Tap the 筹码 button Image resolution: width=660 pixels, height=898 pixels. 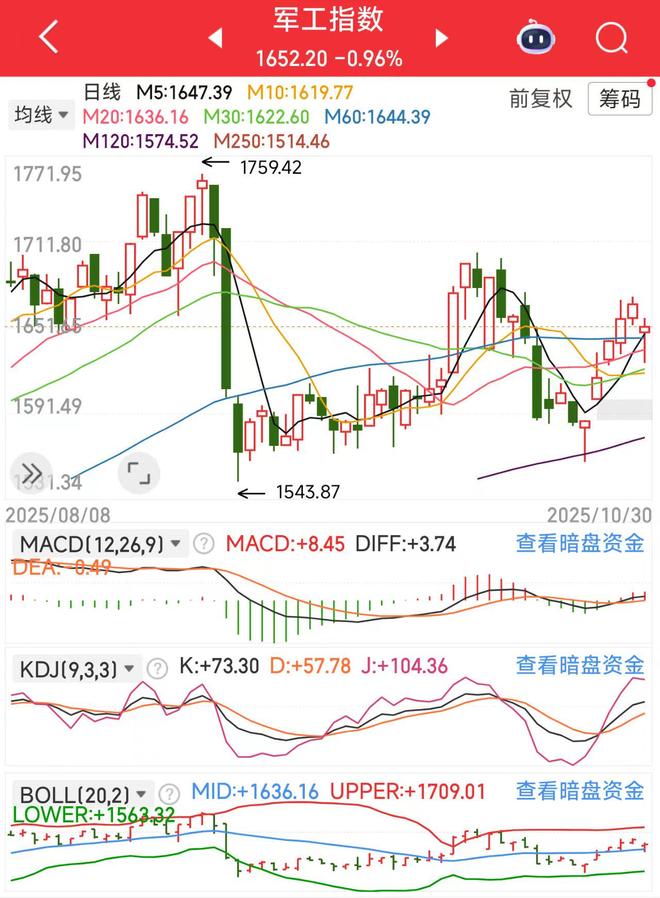click(x=619, y=98)
